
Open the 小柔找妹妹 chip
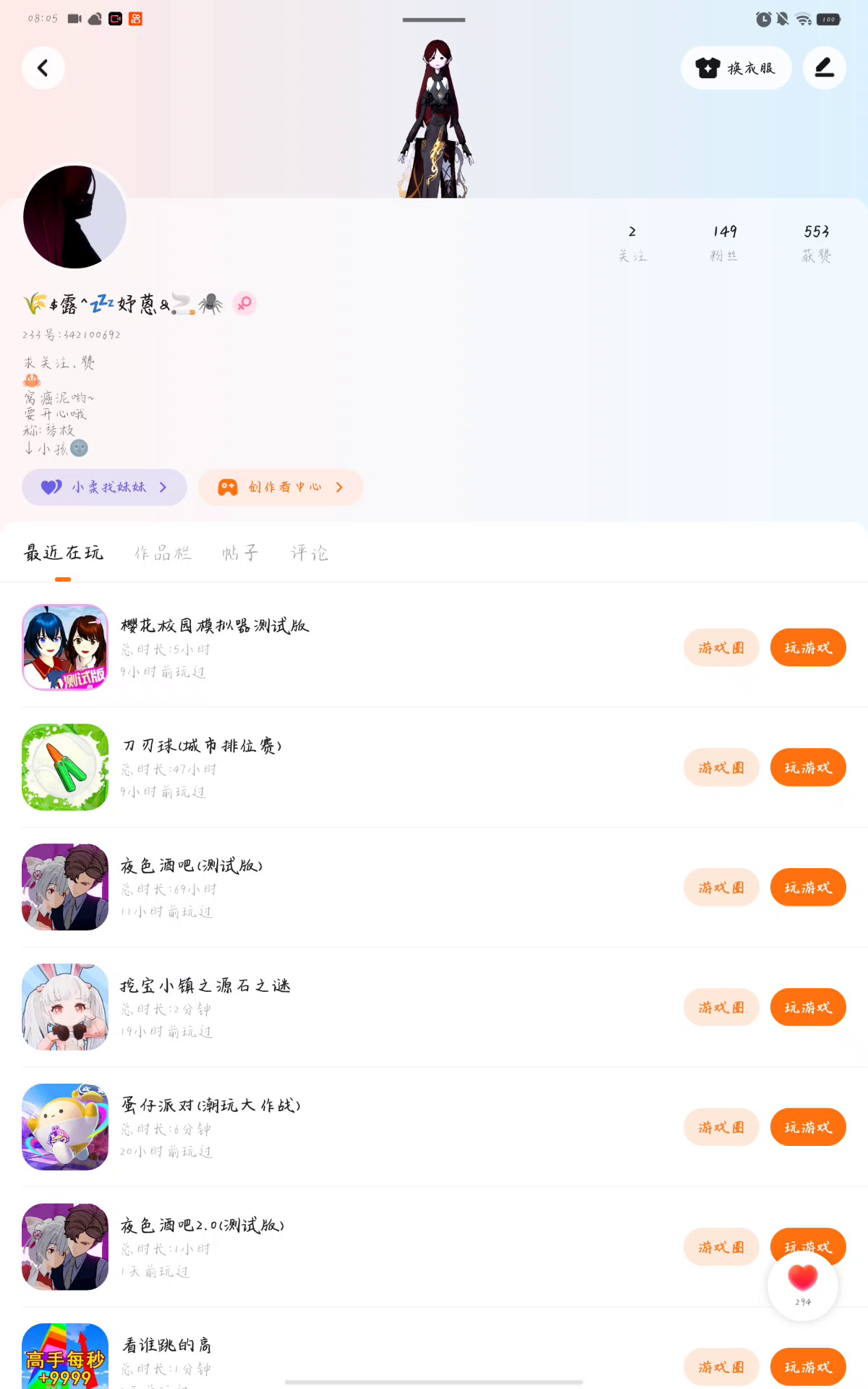pyautogui.click(x=104, y=487)
